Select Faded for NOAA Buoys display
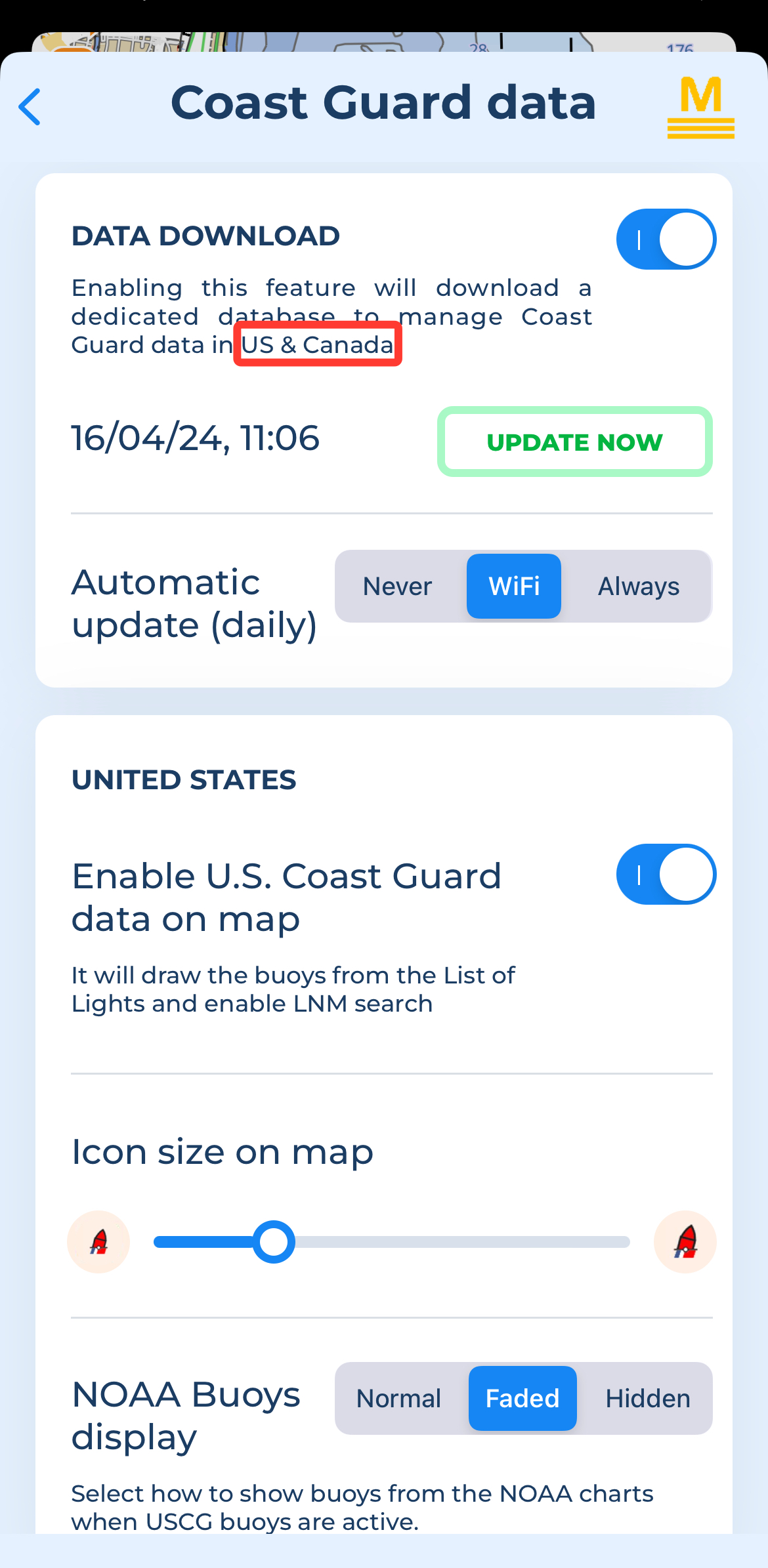The height and width of the screenshot is (1568, 768). coord(522,1399)
